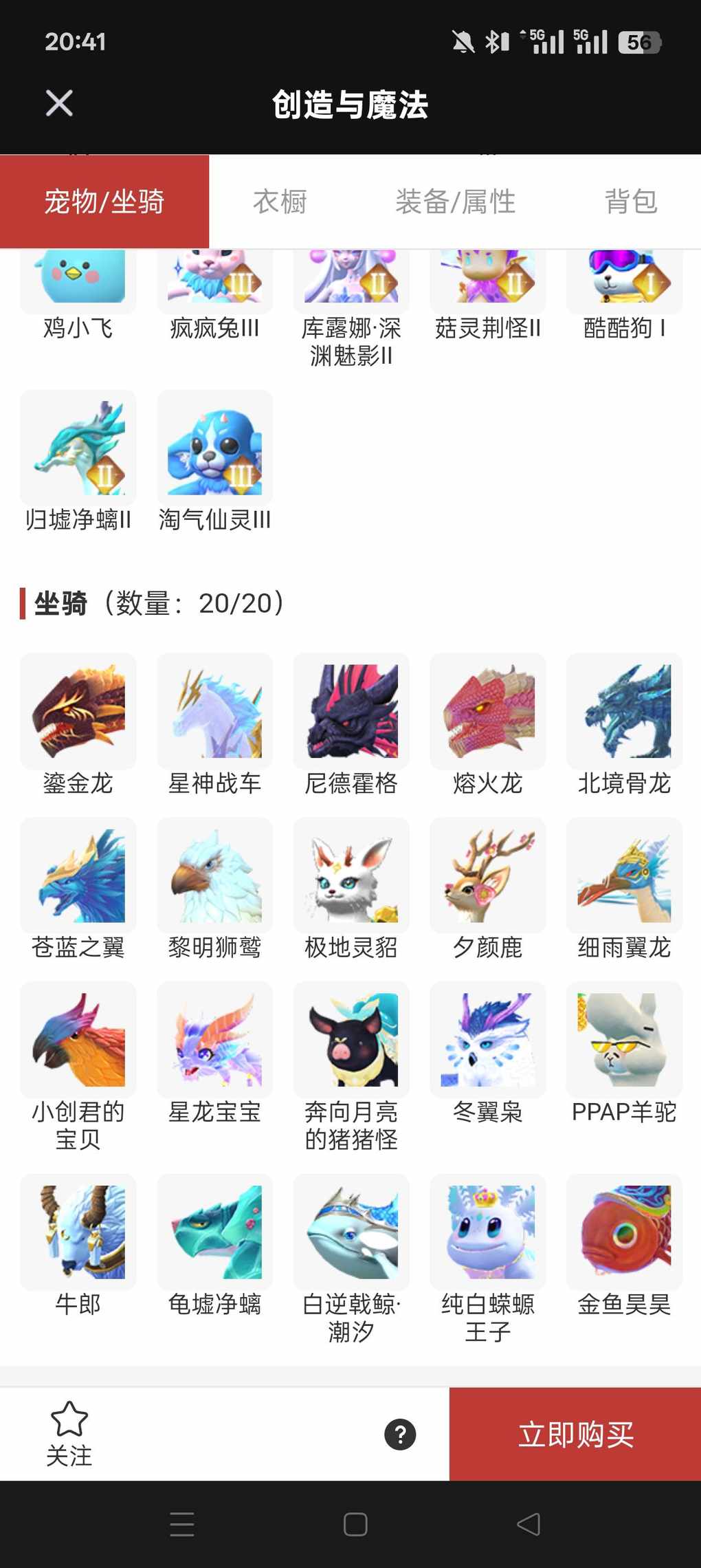This screenshot has height=1568, width=701.
Task: Select the 尼德霍格 mount
Action: click(351, 712)
